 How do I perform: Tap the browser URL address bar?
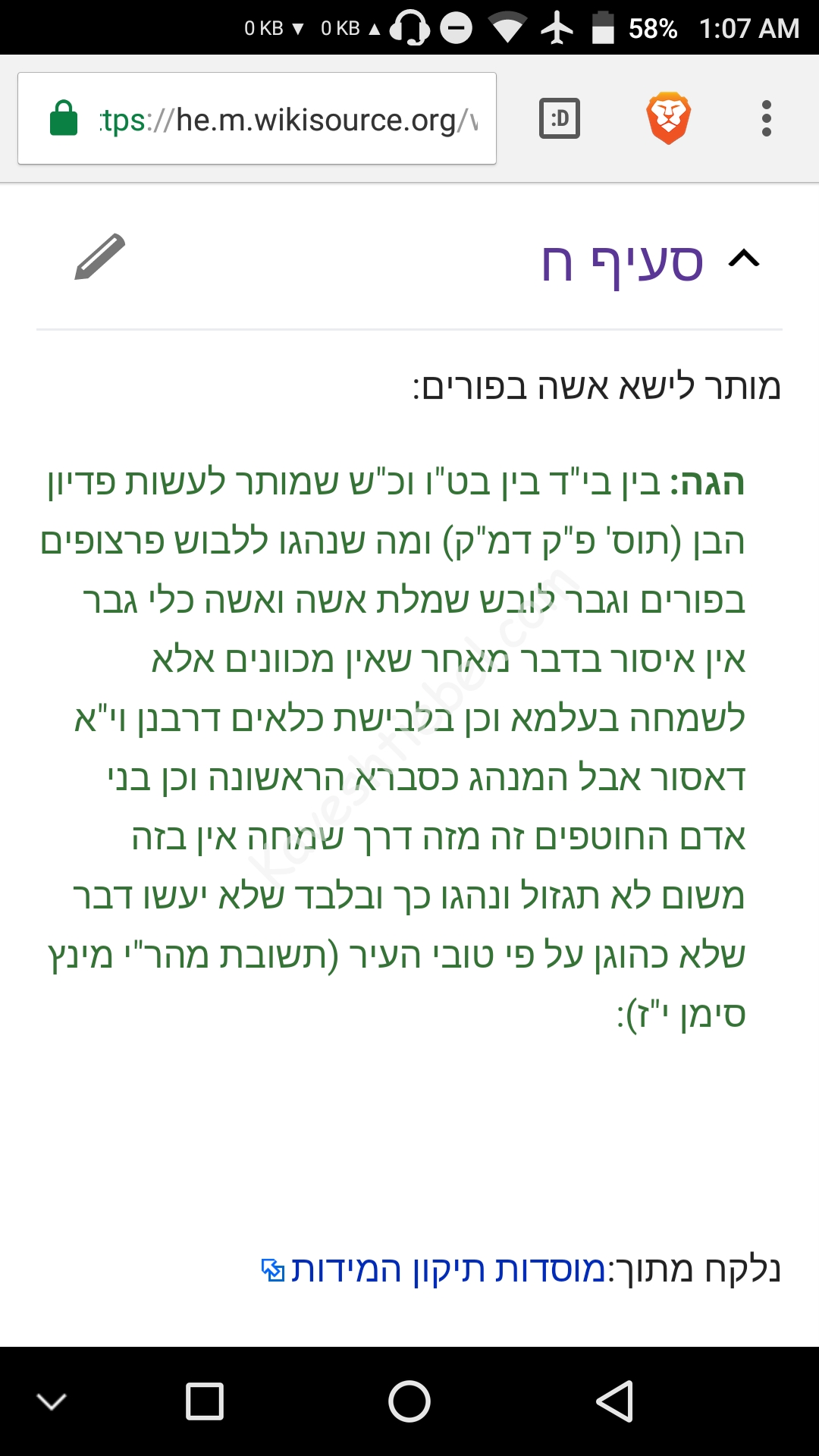(288, 119)
